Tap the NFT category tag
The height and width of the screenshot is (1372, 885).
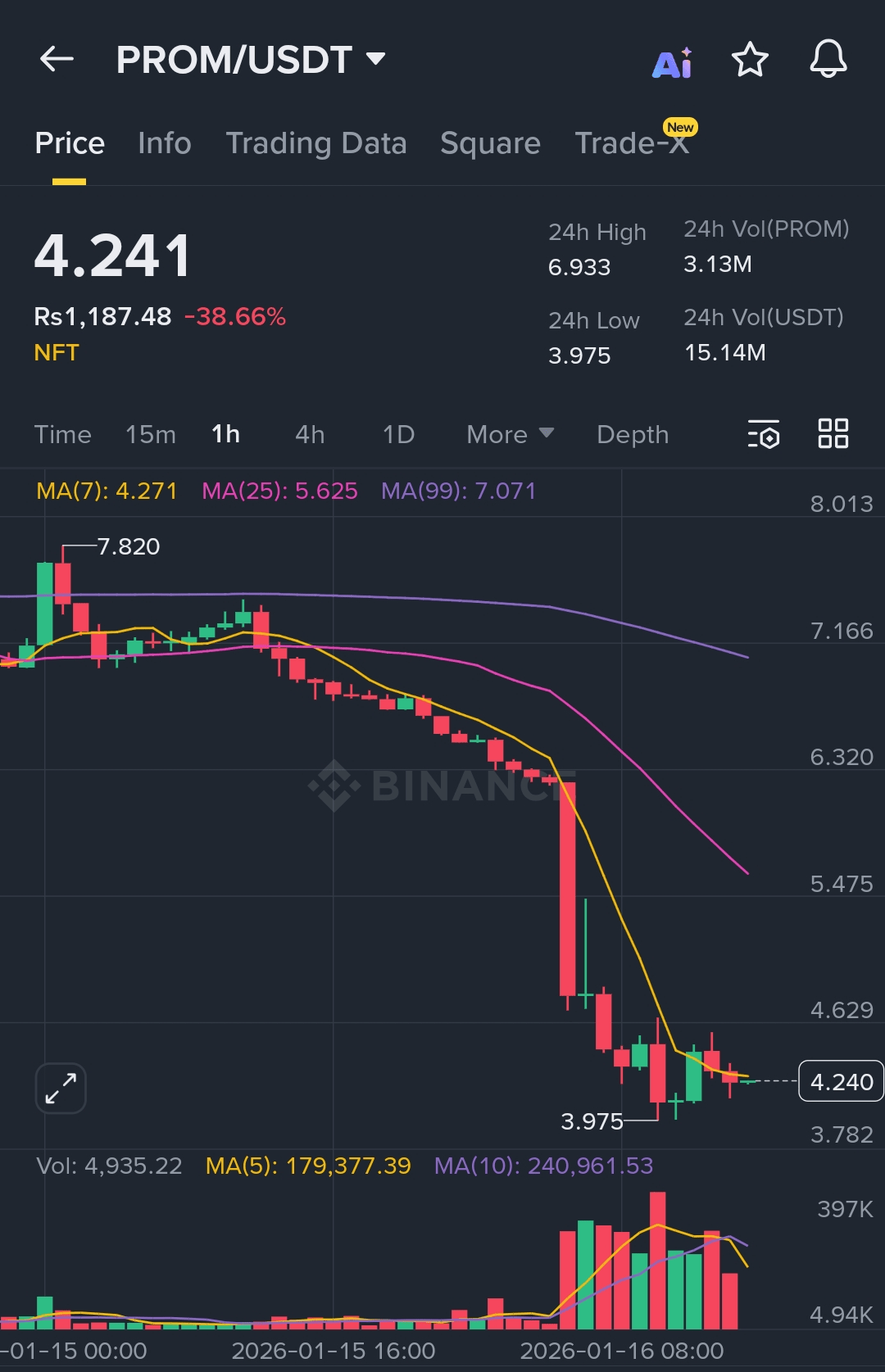[57, 352]
